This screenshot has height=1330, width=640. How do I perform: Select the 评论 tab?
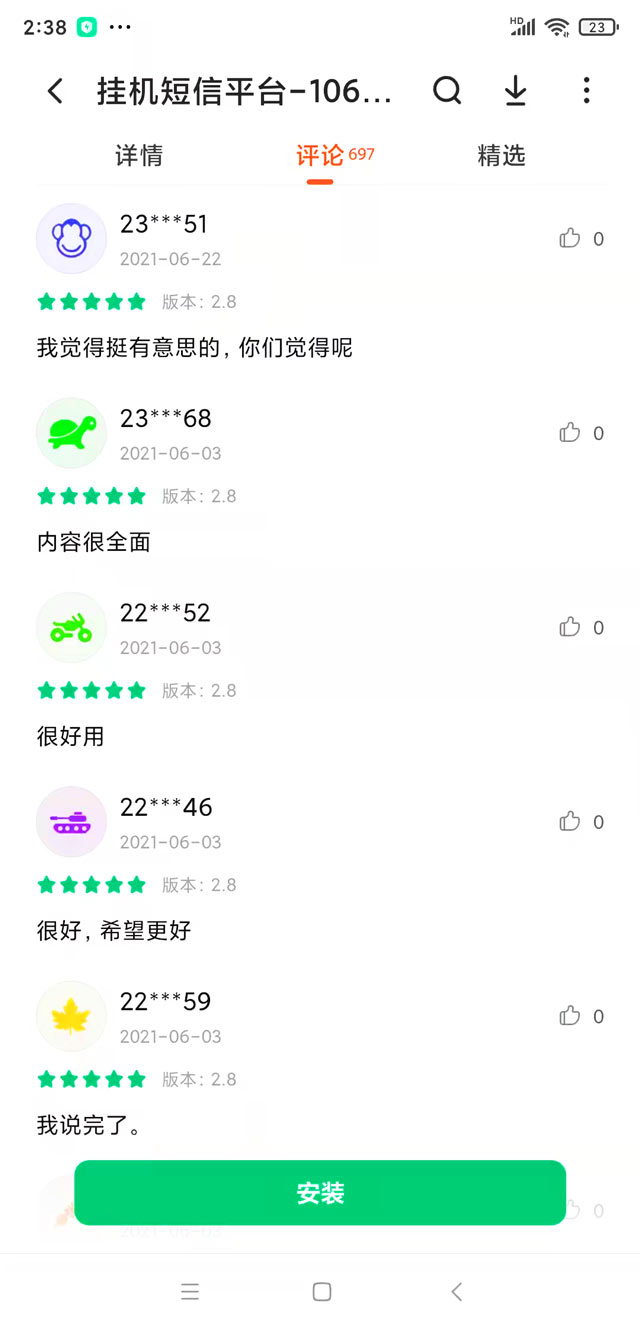coord(320,156)
